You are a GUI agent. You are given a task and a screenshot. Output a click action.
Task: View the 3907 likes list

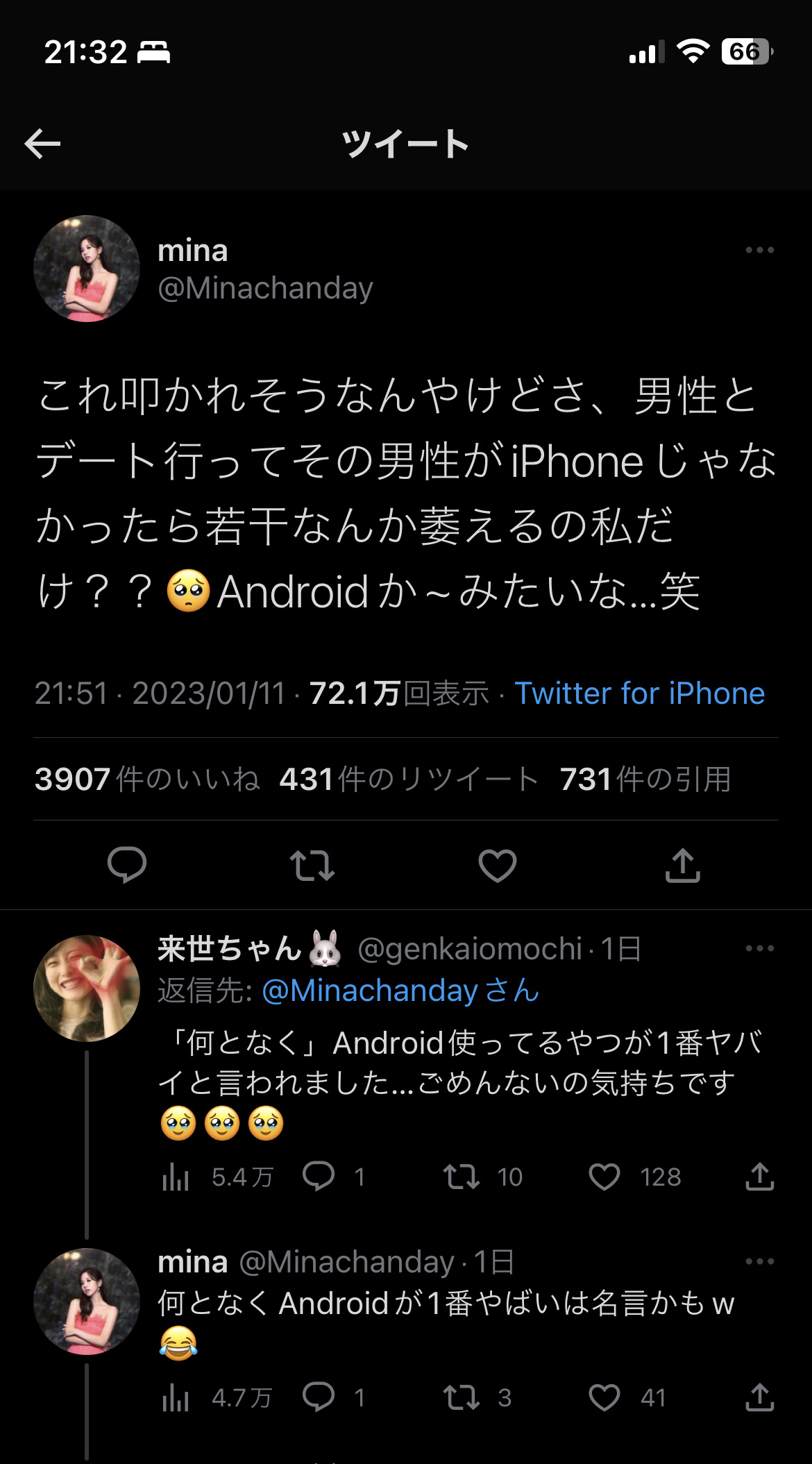(147, 779)
